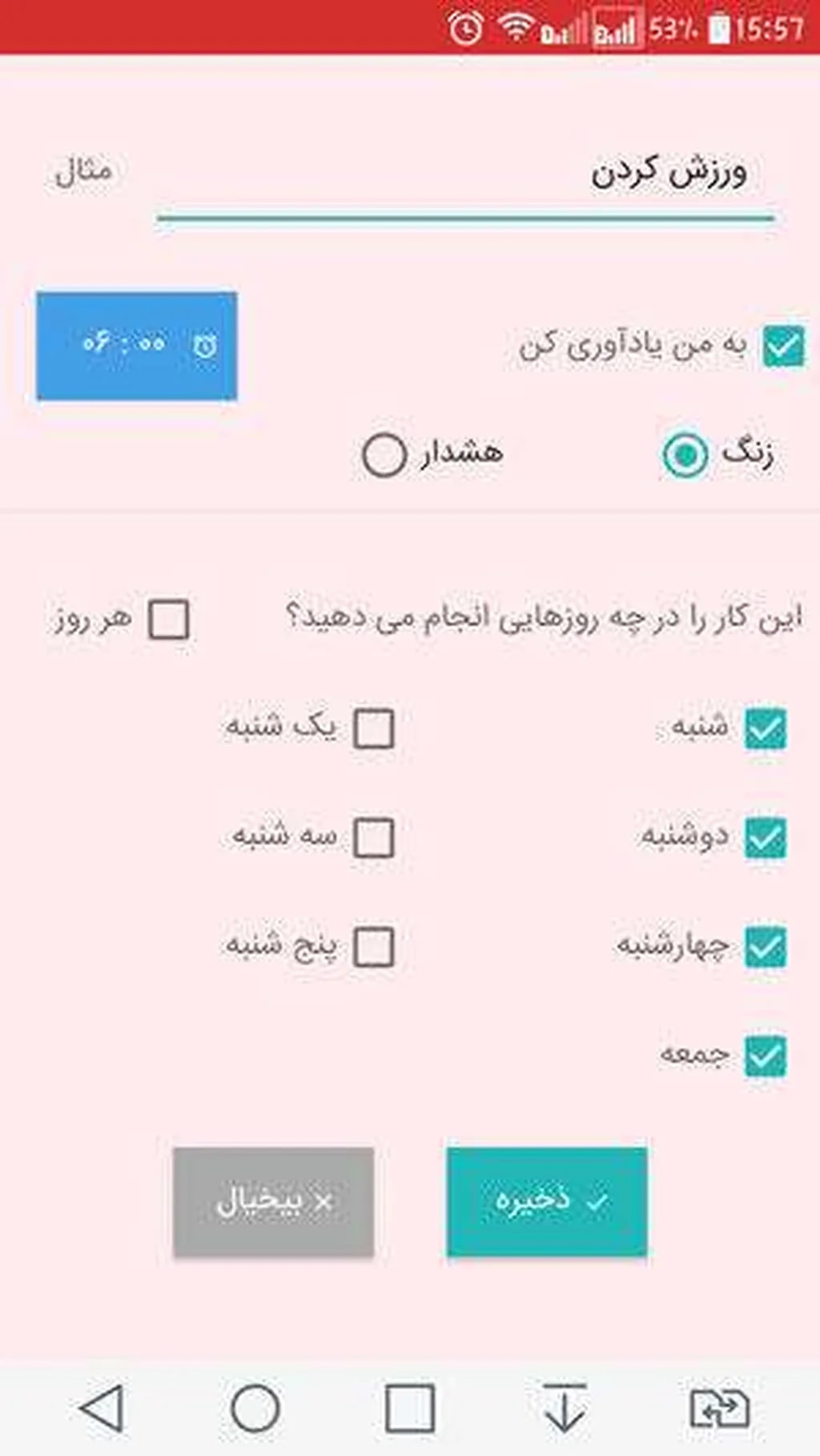This screenshot has width=820, height=1456.
Task: Save with the ذخیره button
Action: [547, 1201]
